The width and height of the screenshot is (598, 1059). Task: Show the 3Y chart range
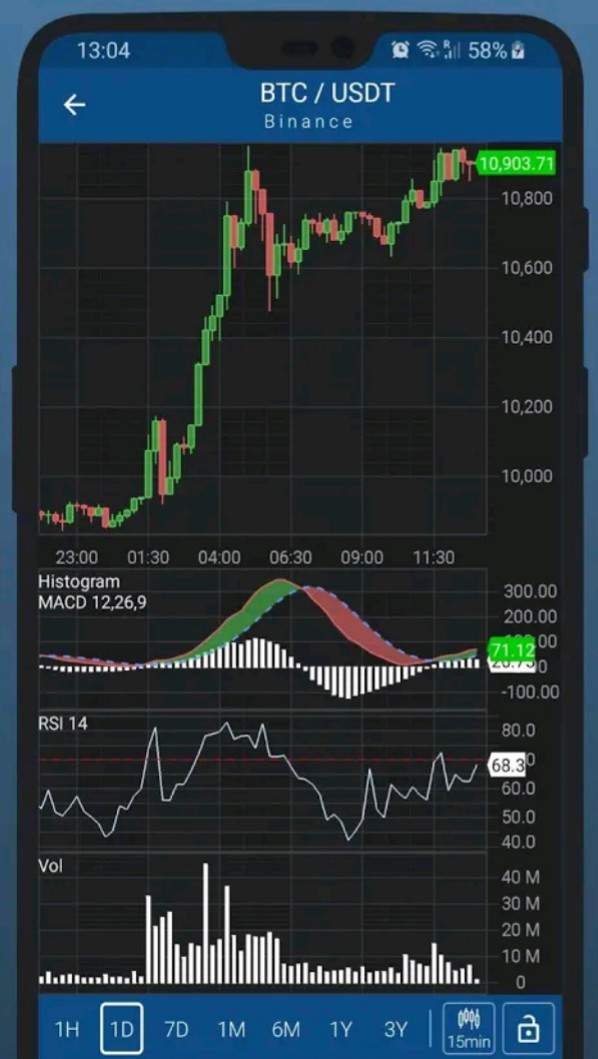396,1029
